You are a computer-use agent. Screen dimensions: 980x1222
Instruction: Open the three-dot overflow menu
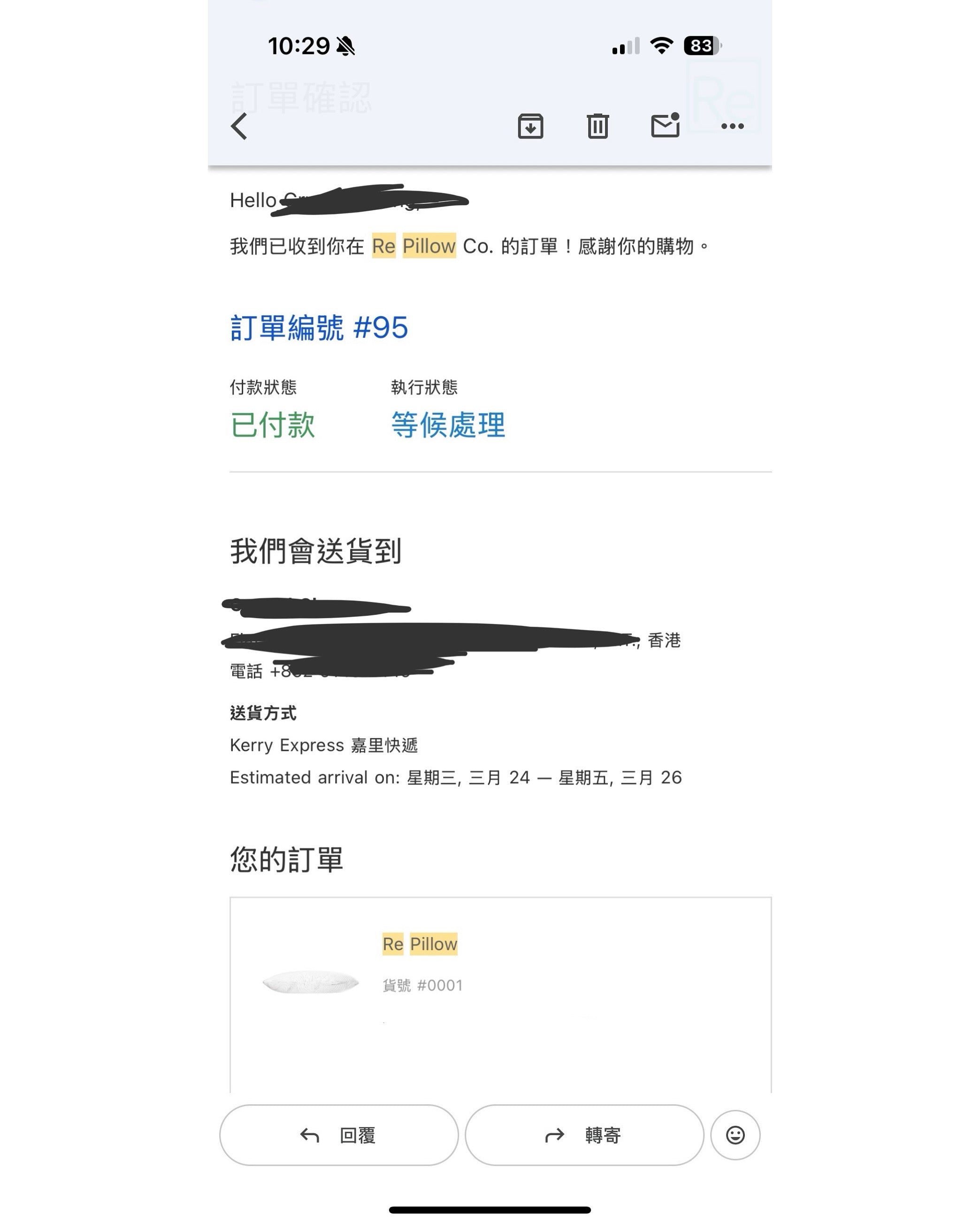[x=732, y=126]
